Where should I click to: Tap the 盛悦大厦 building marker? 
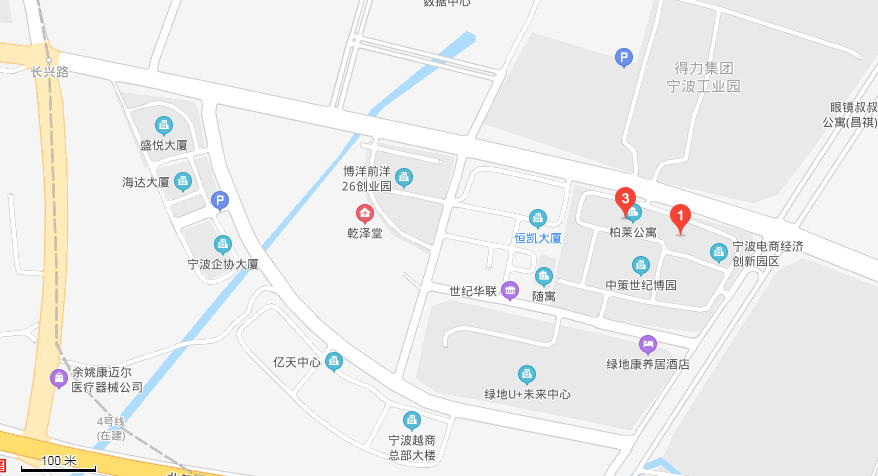164,125
